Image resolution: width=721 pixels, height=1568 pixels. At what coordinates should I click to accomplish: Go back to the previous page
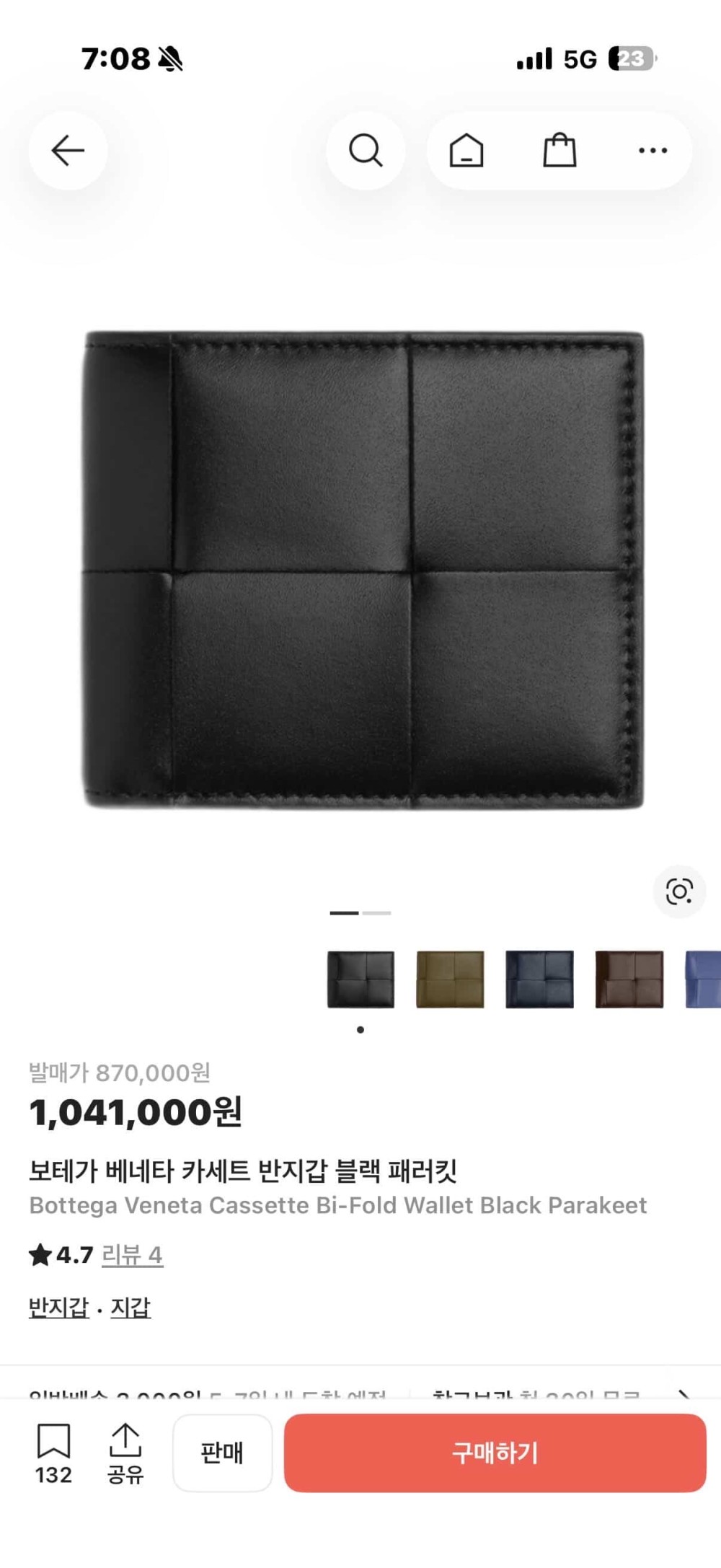(x=68, y=151)
